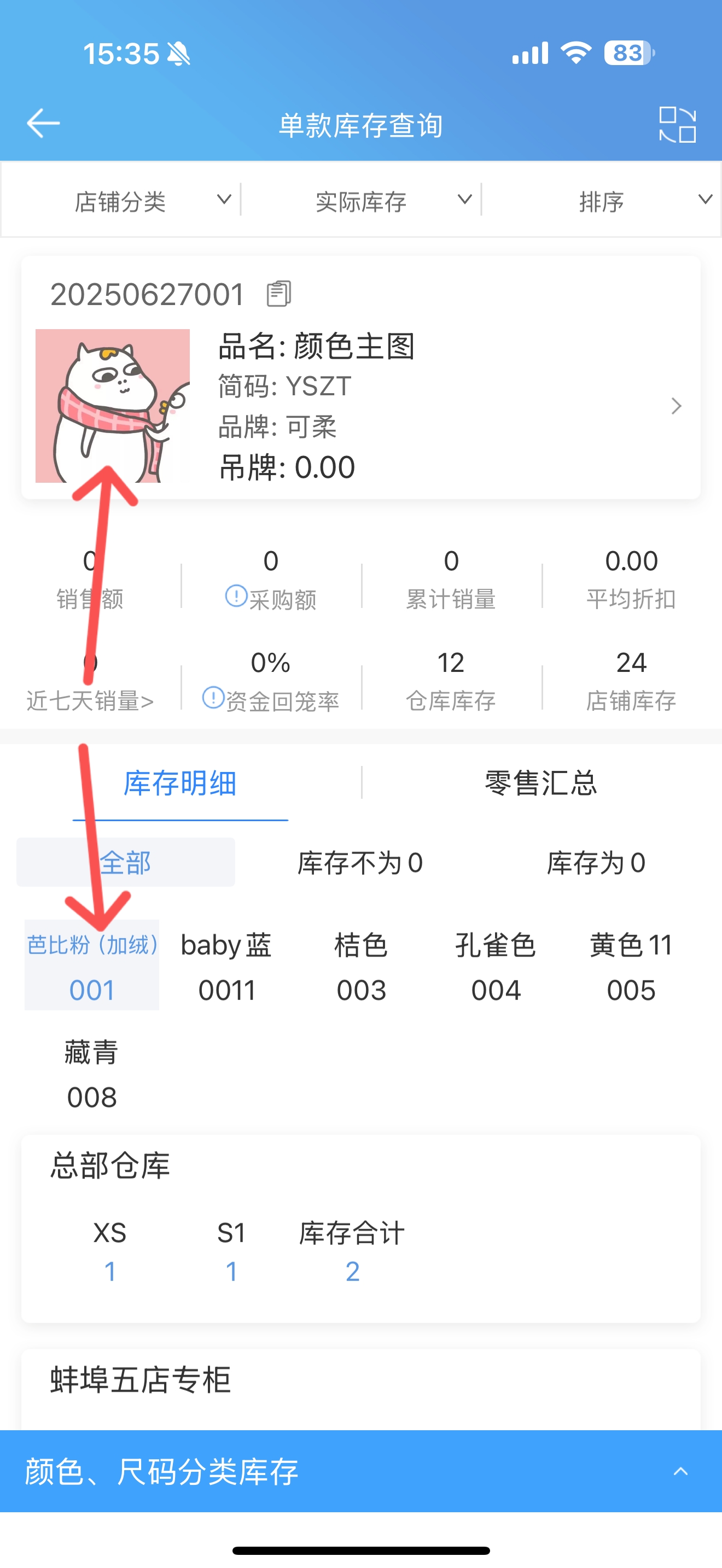This screenshot has height=1568, width=722.
Task: Go back with the top-left arrow
Action: tap(43, 124)
